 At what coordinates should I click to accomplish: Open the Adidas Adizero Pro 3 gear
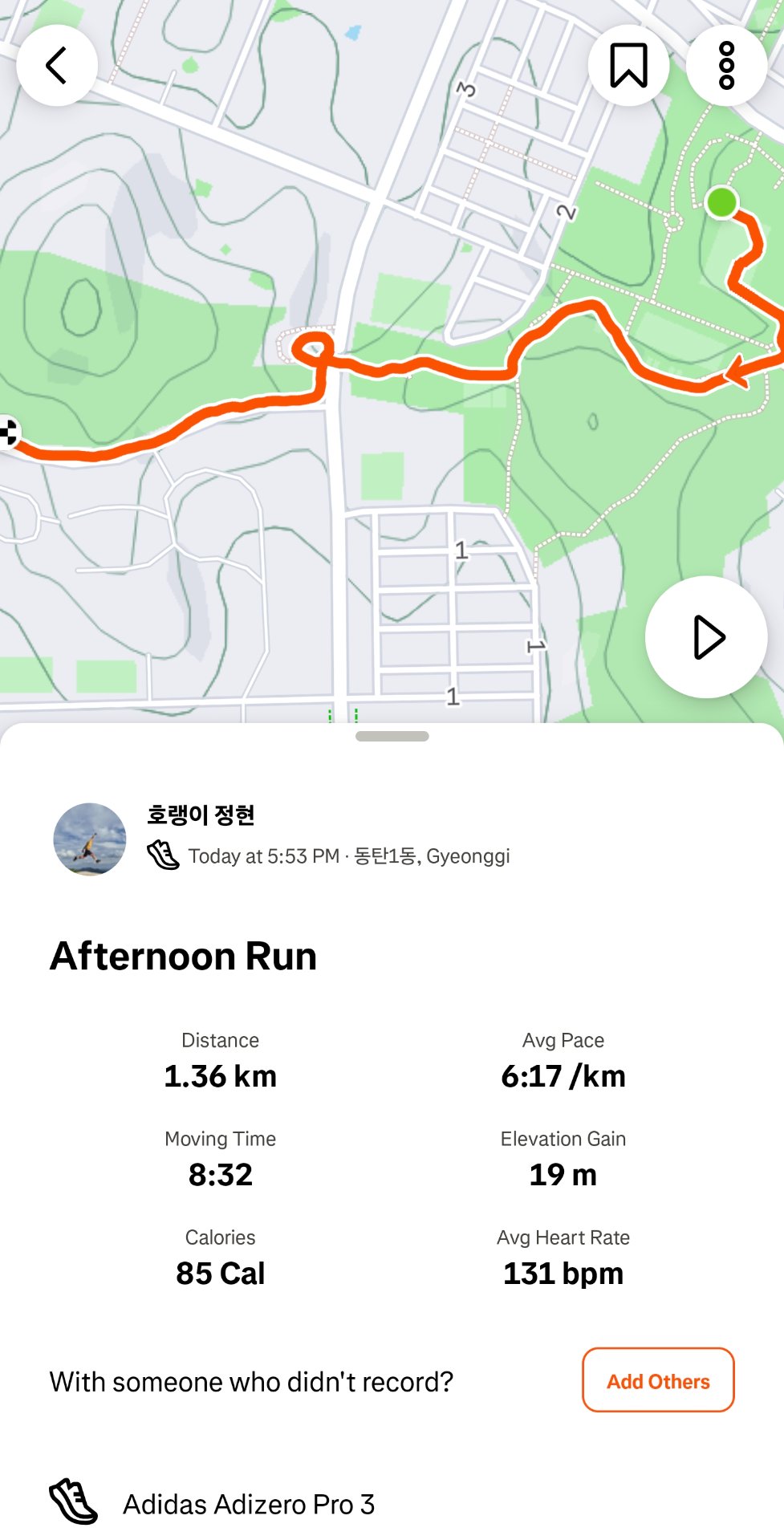click(248, 1503)
